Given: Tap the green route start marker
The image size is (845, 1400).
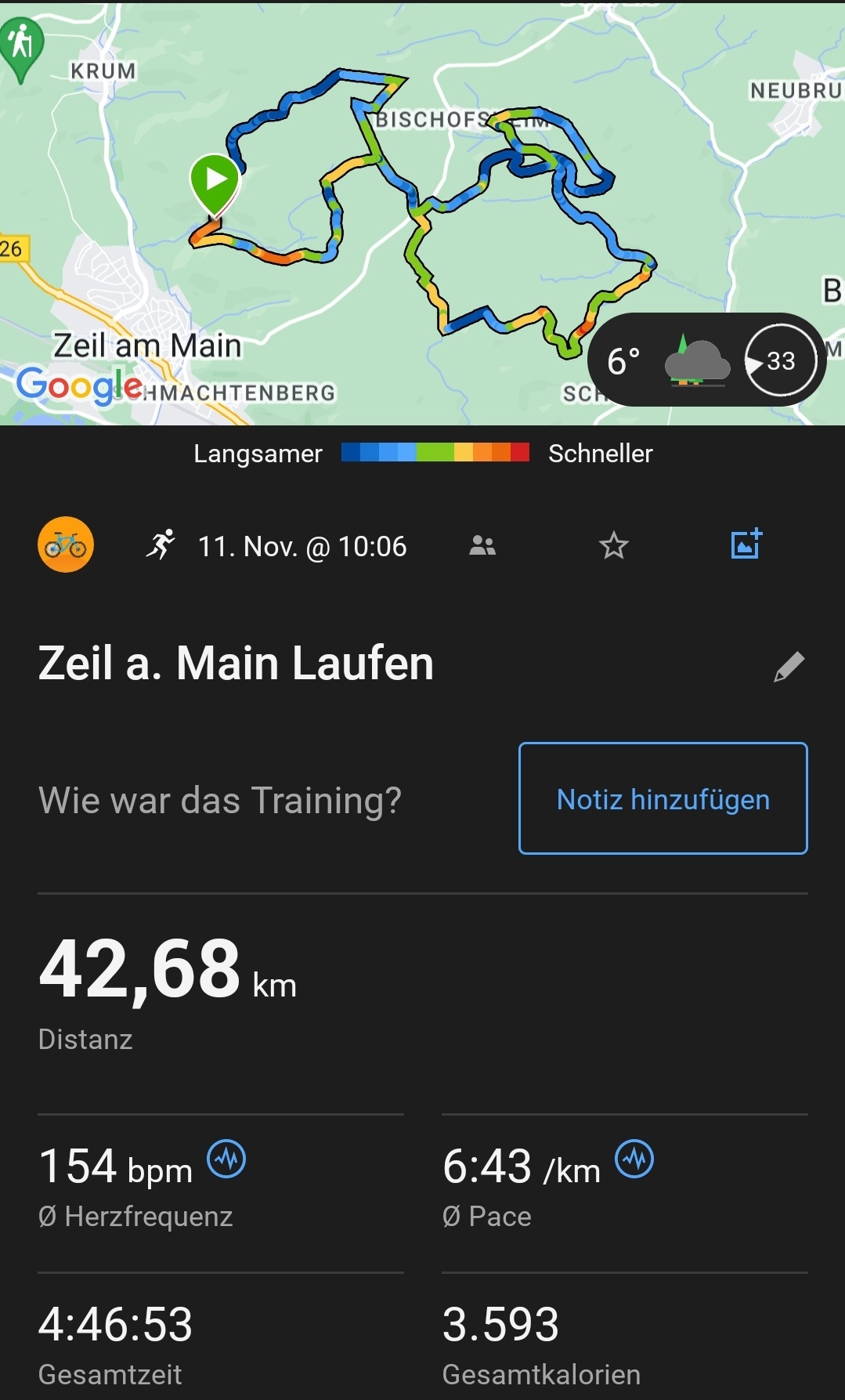Looking at the screenshot, I should (x=215, y=181).
